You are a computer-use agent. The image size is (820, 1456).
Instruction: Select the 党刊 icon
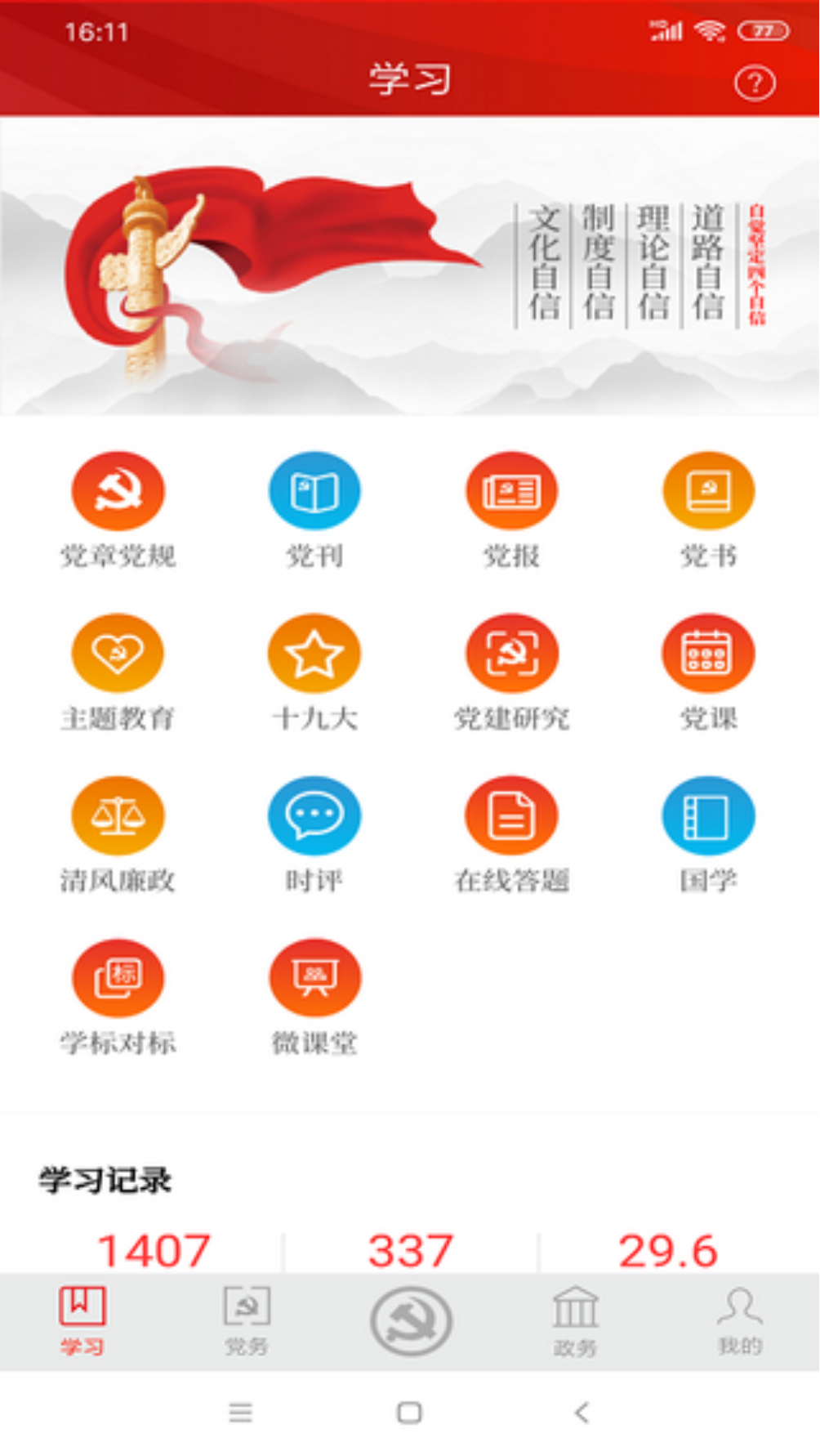(314, 490)
